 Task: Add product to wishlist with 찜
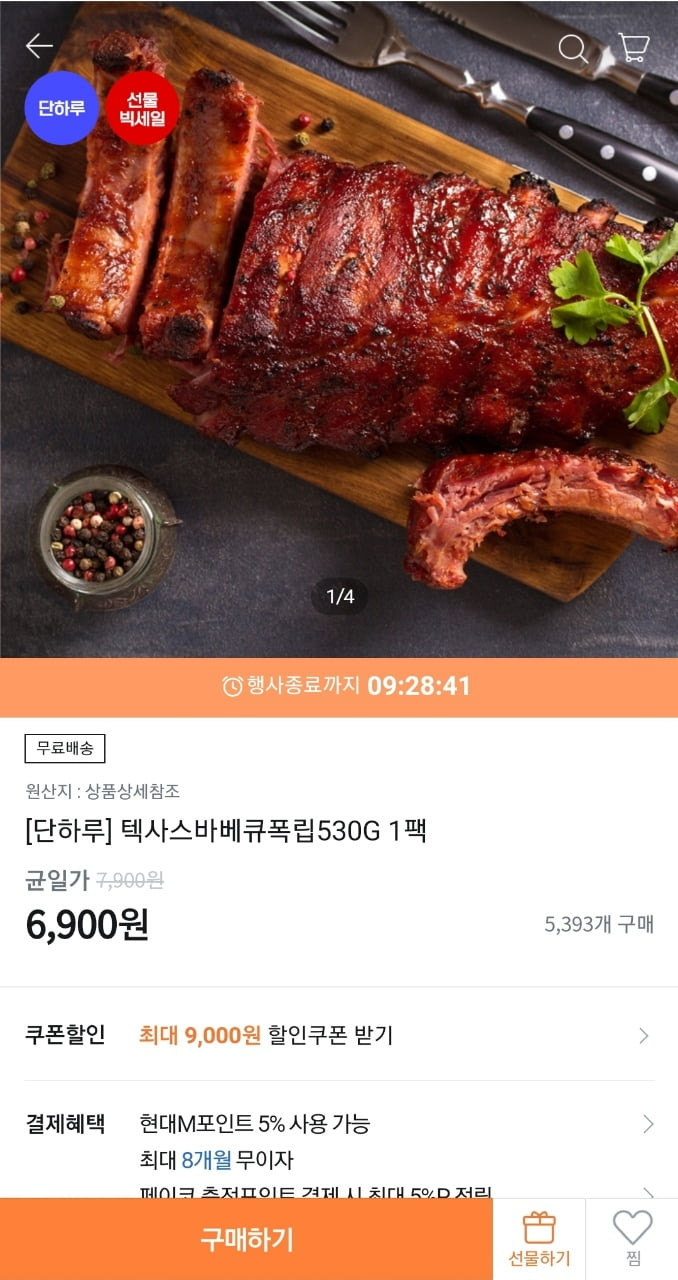coord(632,1239)
